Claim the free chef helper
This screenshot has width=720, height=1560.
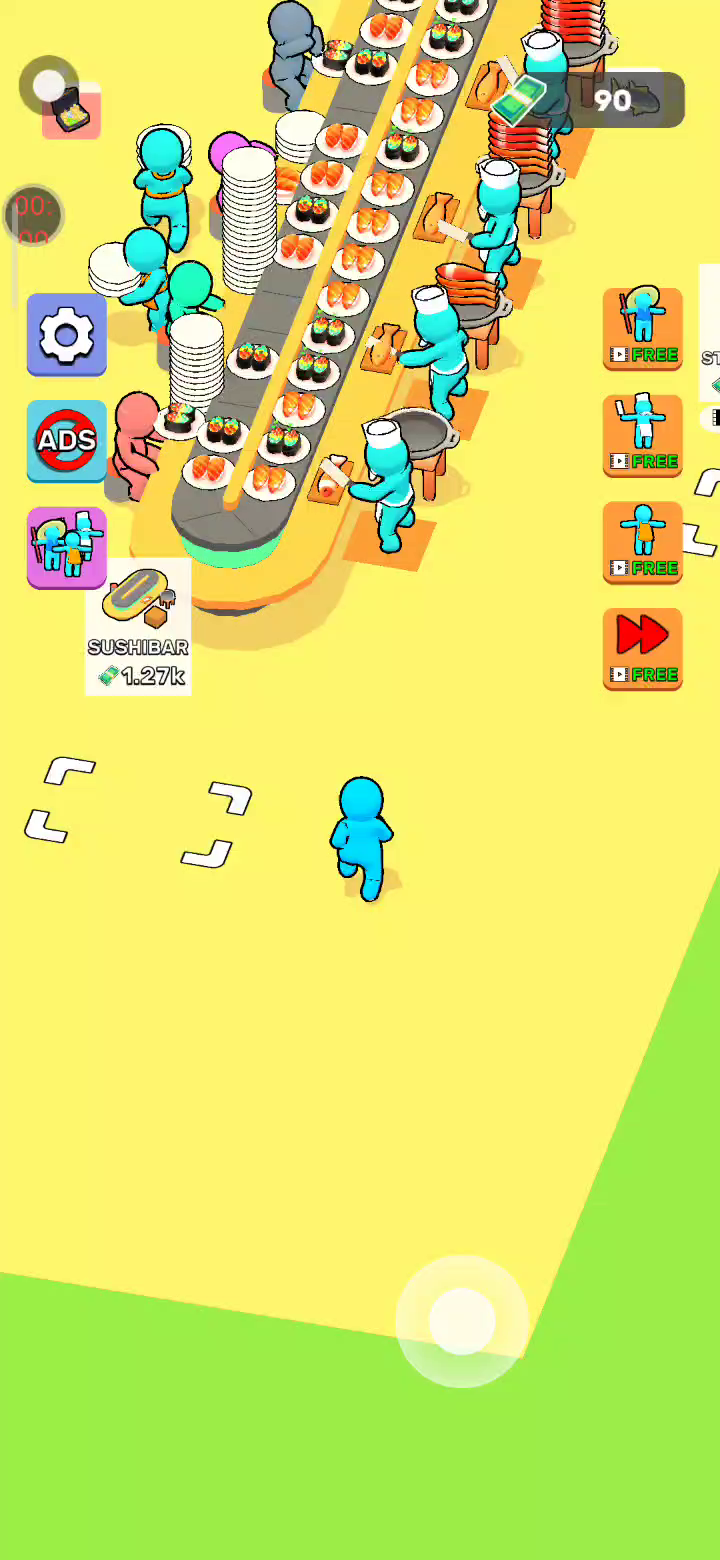642,435
